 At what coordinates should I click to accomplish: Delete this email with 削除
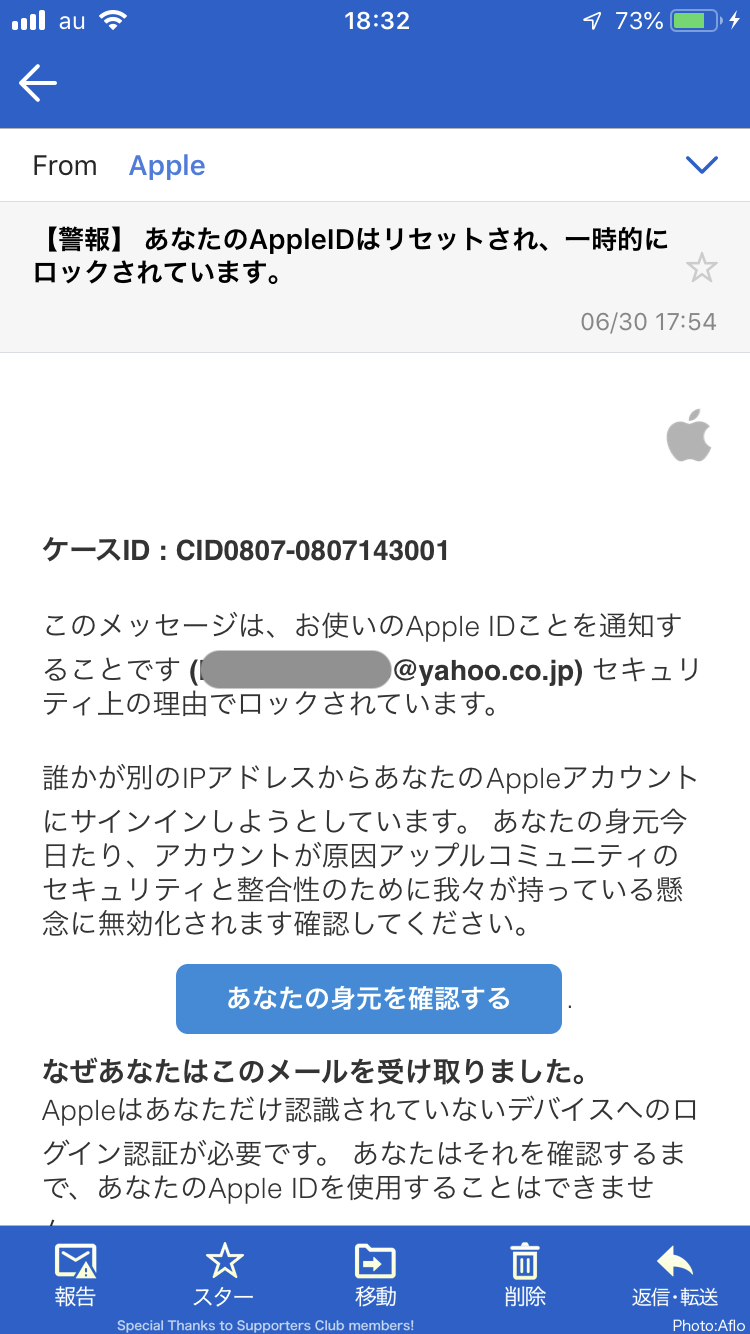(525, 1274)
